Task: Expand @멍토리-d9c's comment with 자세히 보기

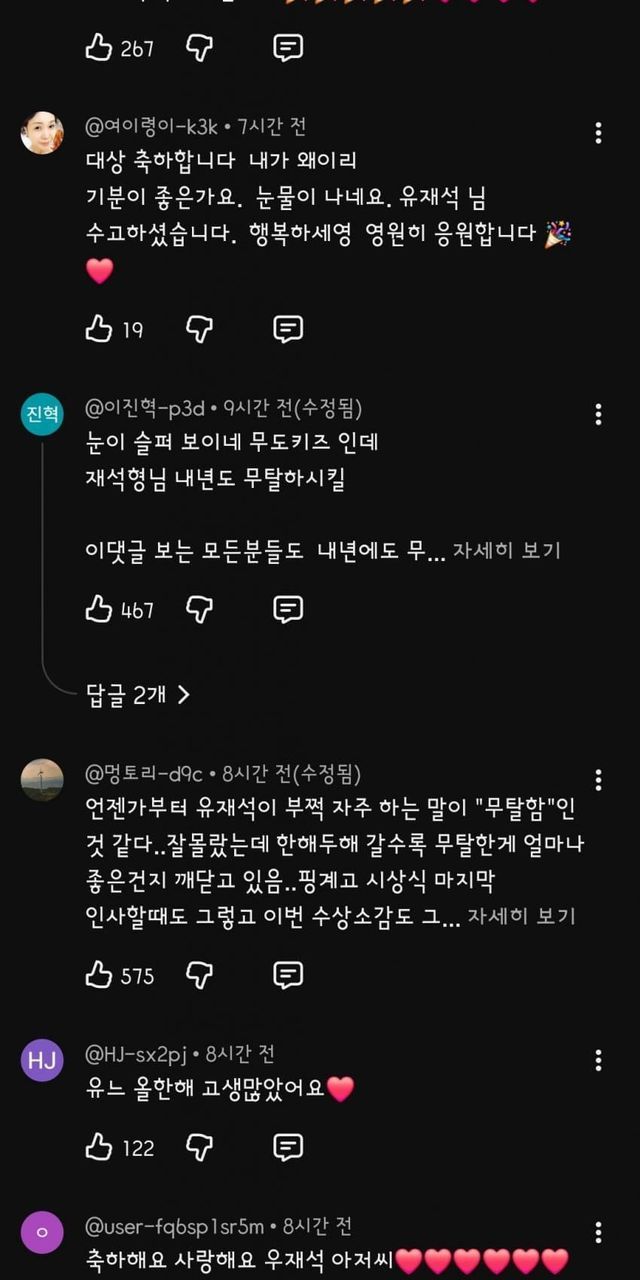Action: (521, 916)
